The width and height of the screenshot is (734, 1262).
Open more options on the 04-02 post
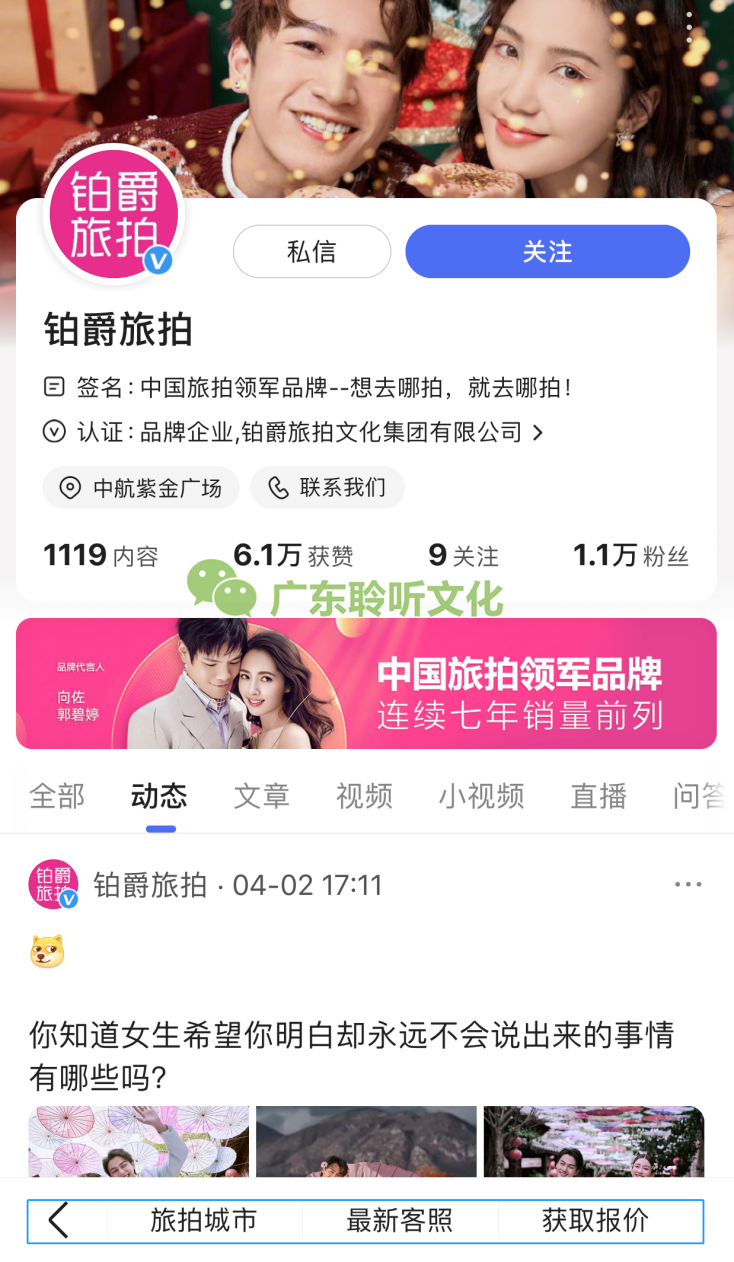coord(688,885)
